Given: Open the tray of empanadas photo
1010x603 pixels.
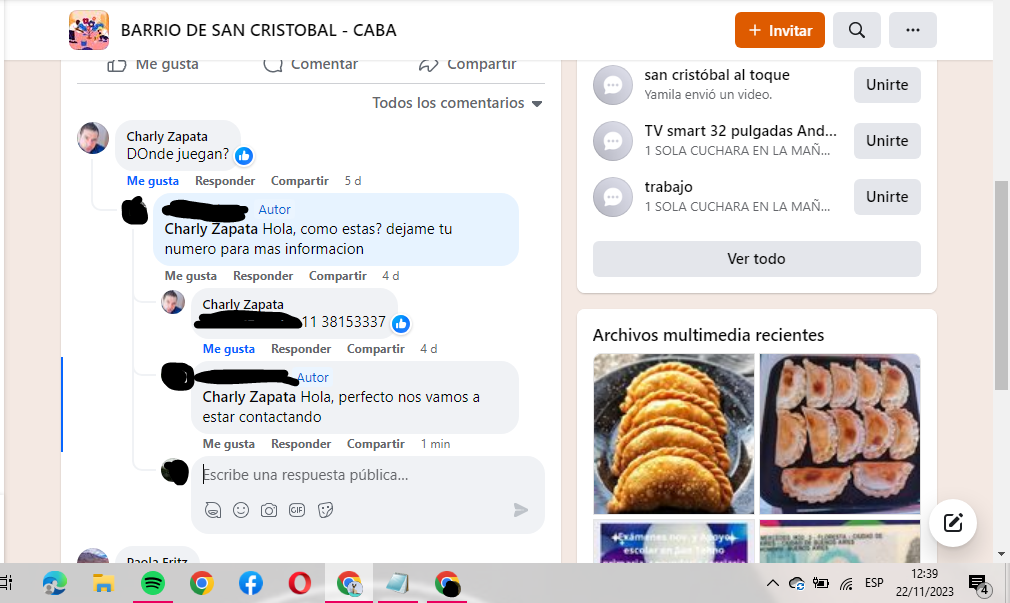Looking at the screenshot, I should [x=839, y=432].
